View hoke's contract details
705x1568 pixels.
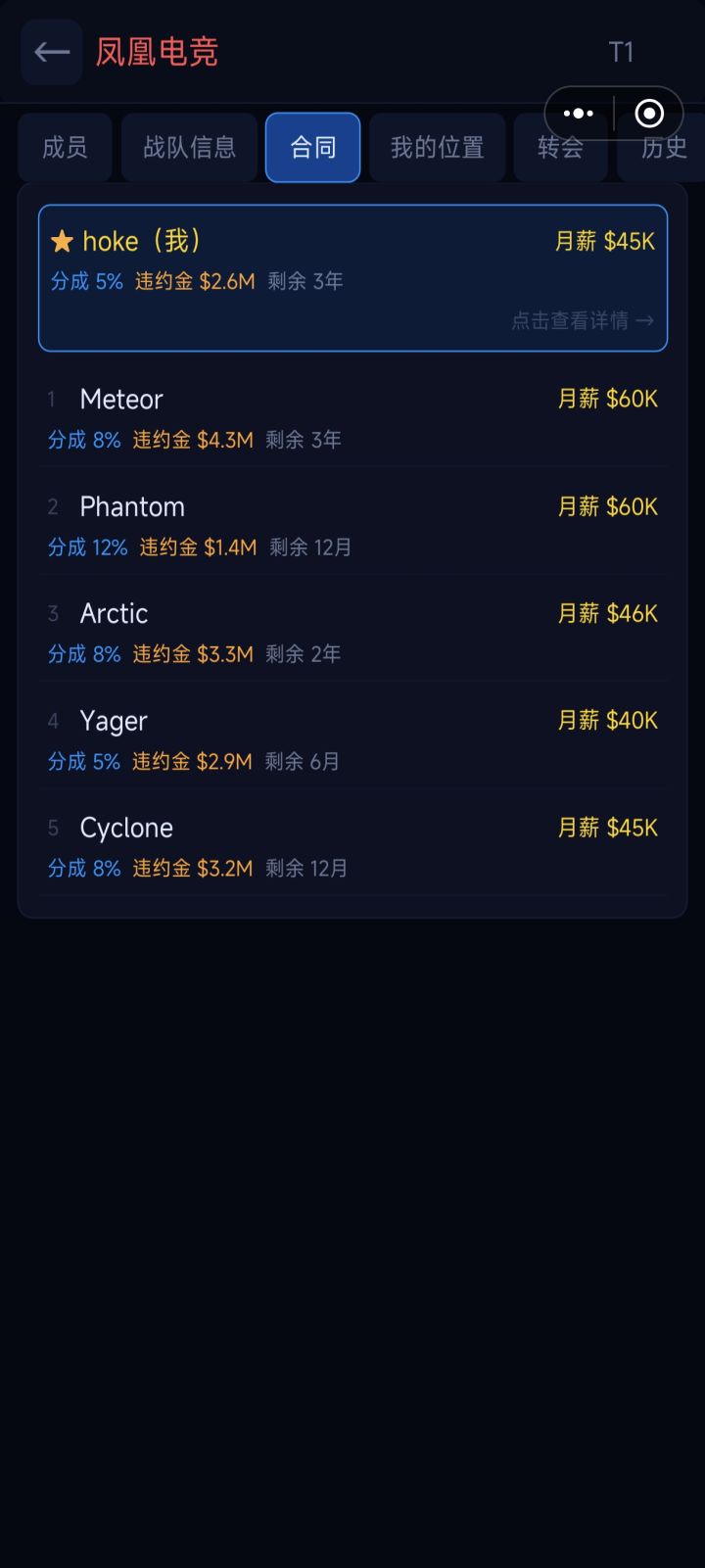pyautogui.click(x=352, y=277)
